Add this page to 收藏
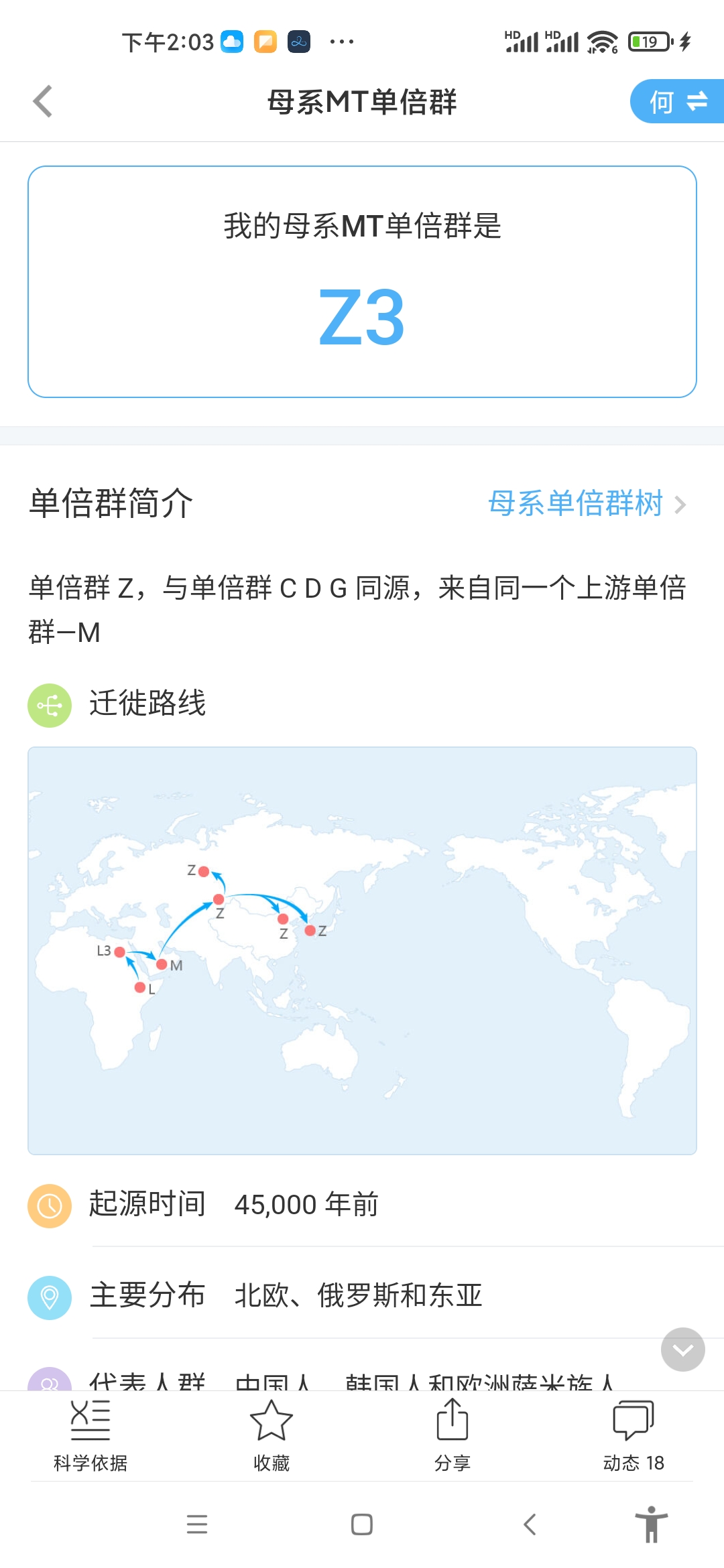Screen dimensions: 724x1568 pyautogui.click(x=271, y=1436)
